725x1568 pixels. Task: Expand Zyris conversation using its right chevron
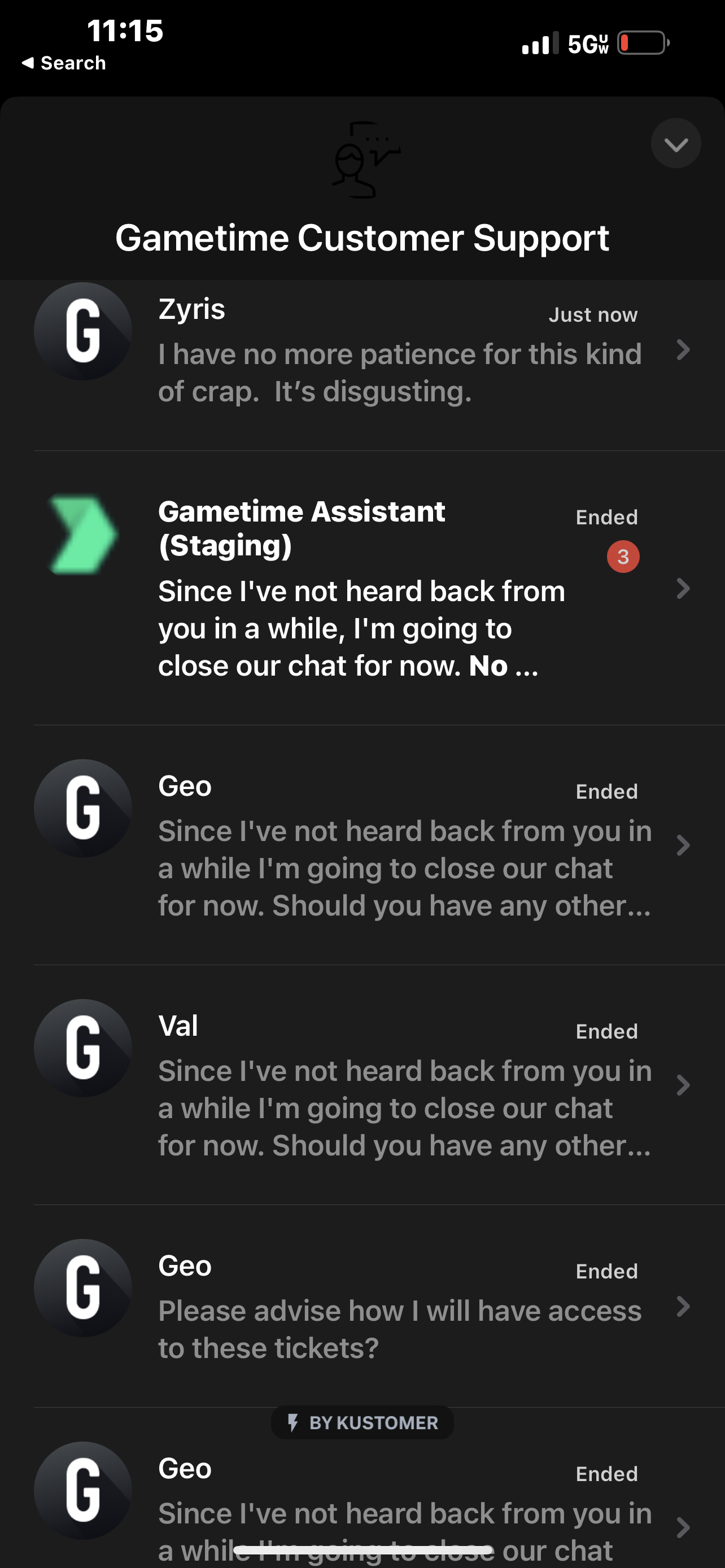[x=684, y=351]
